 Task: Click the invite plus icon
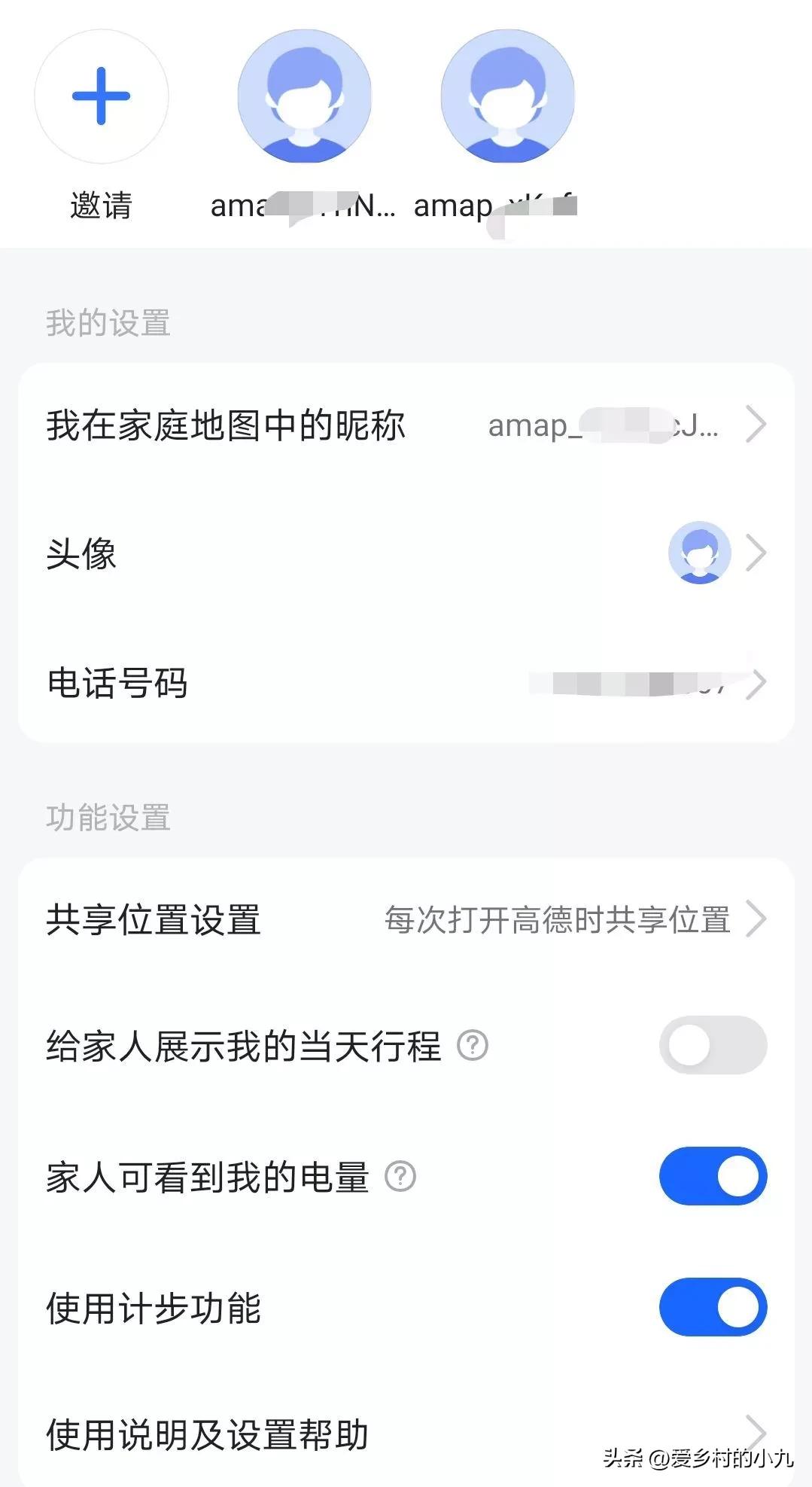(102, 96)
